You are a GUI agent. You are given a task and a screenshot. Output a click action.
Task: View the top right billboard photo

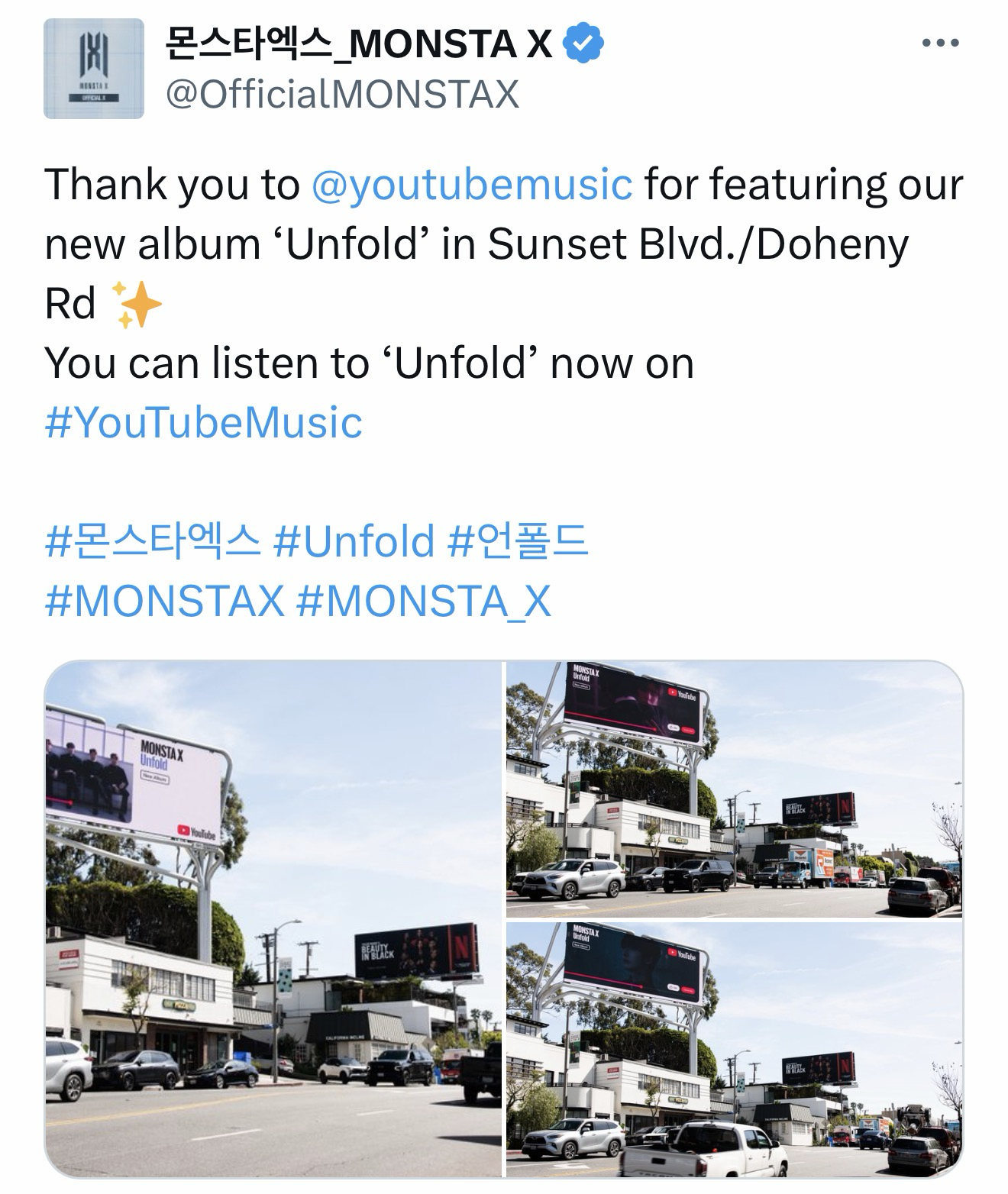tap(733, 789)
